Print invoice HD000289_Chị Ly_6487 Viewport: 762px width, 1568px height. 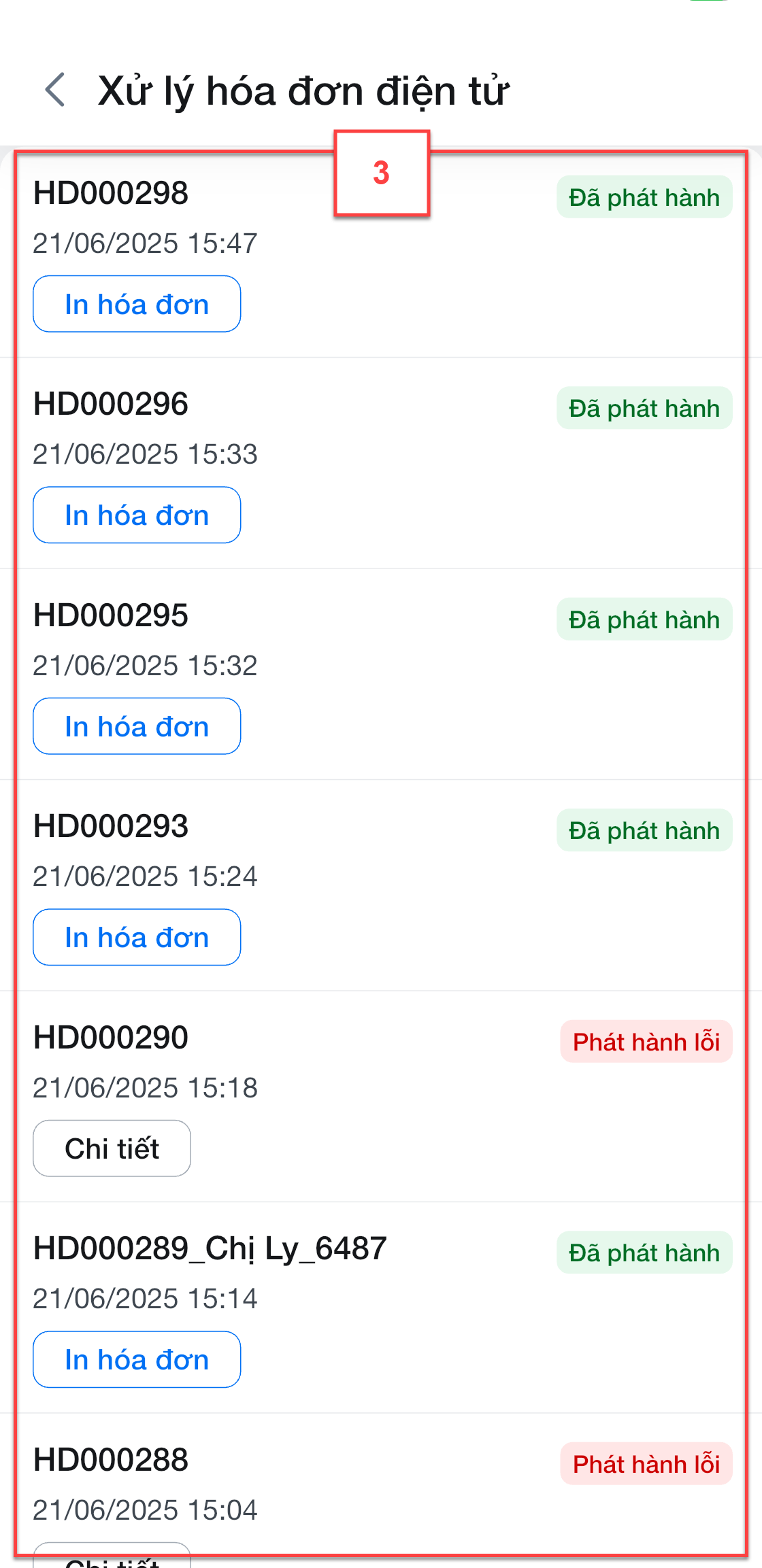point(137,1359)
